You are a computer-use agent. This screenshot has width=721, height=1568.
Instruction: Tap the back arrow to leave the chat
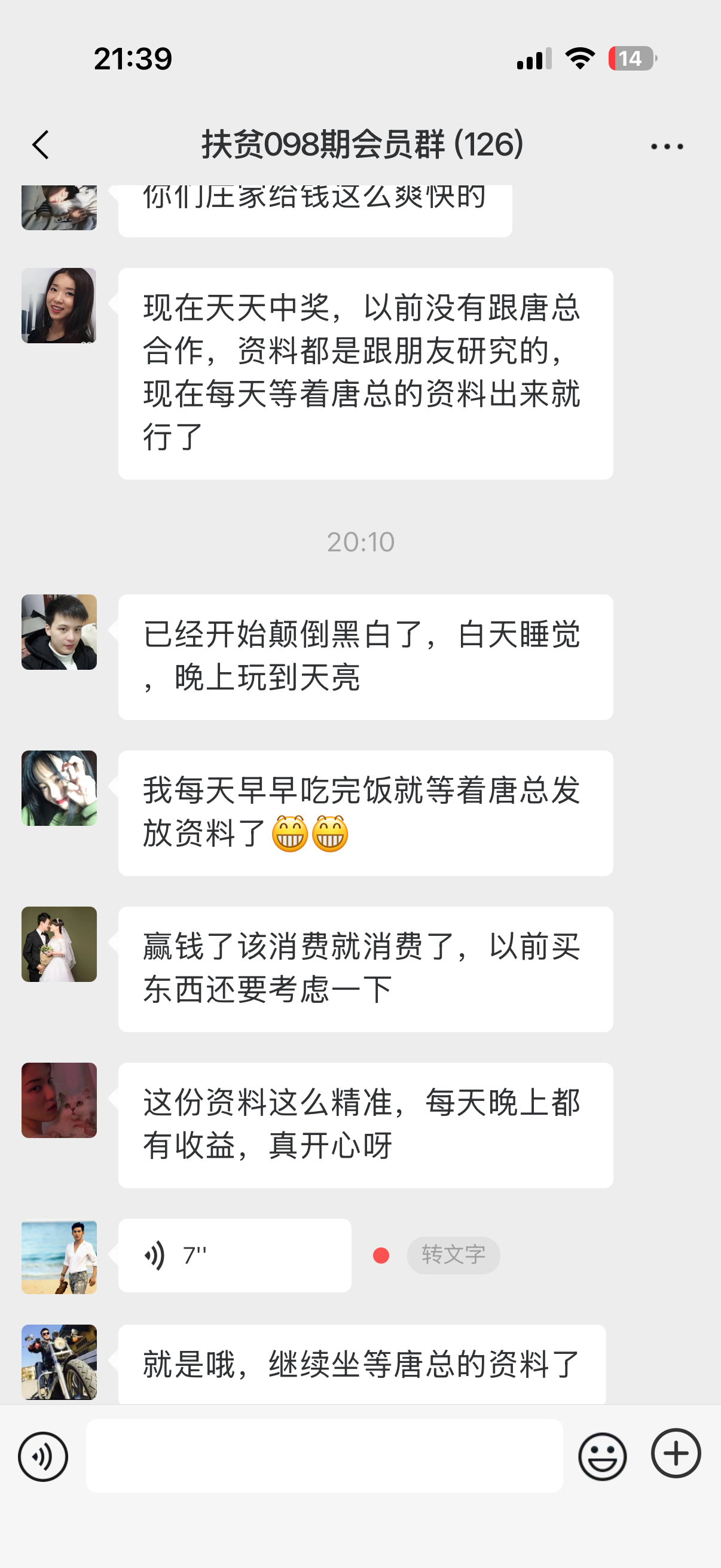40,145
